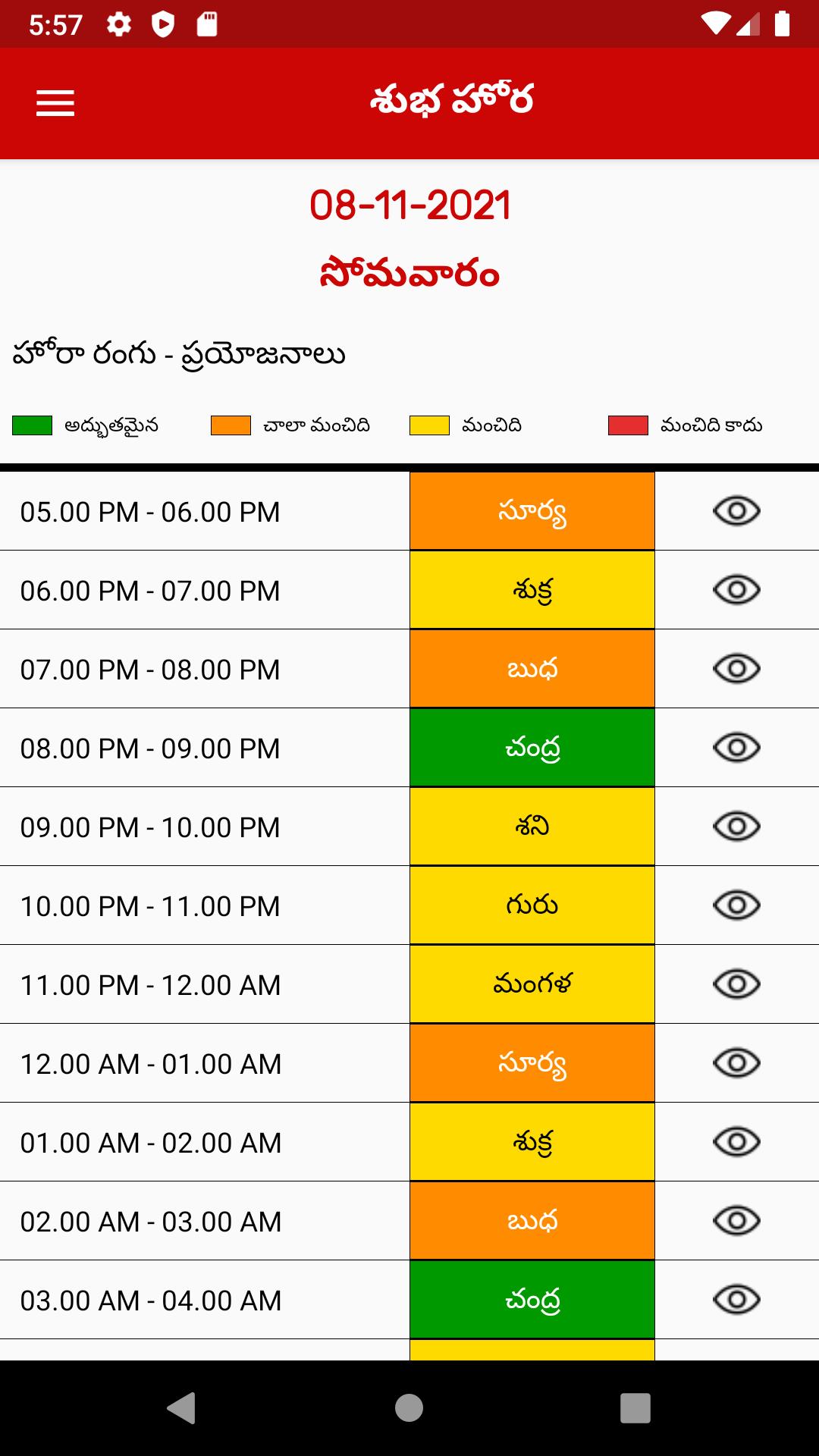The image size is (819, 1456).
Task: View details for 08.00 PM - 09.00 PM hora
Action: [736, 748]
